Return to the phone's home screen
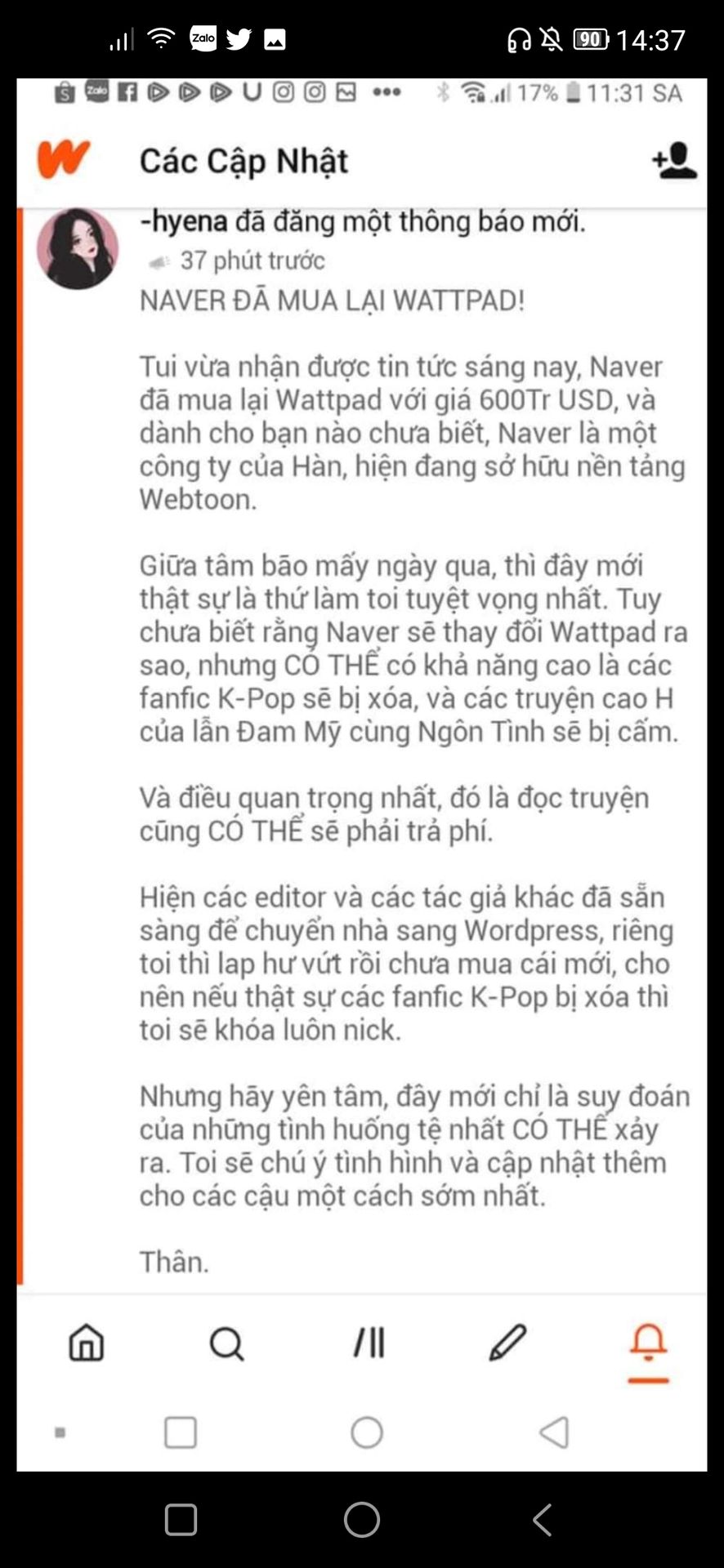 pos(362,1520)
